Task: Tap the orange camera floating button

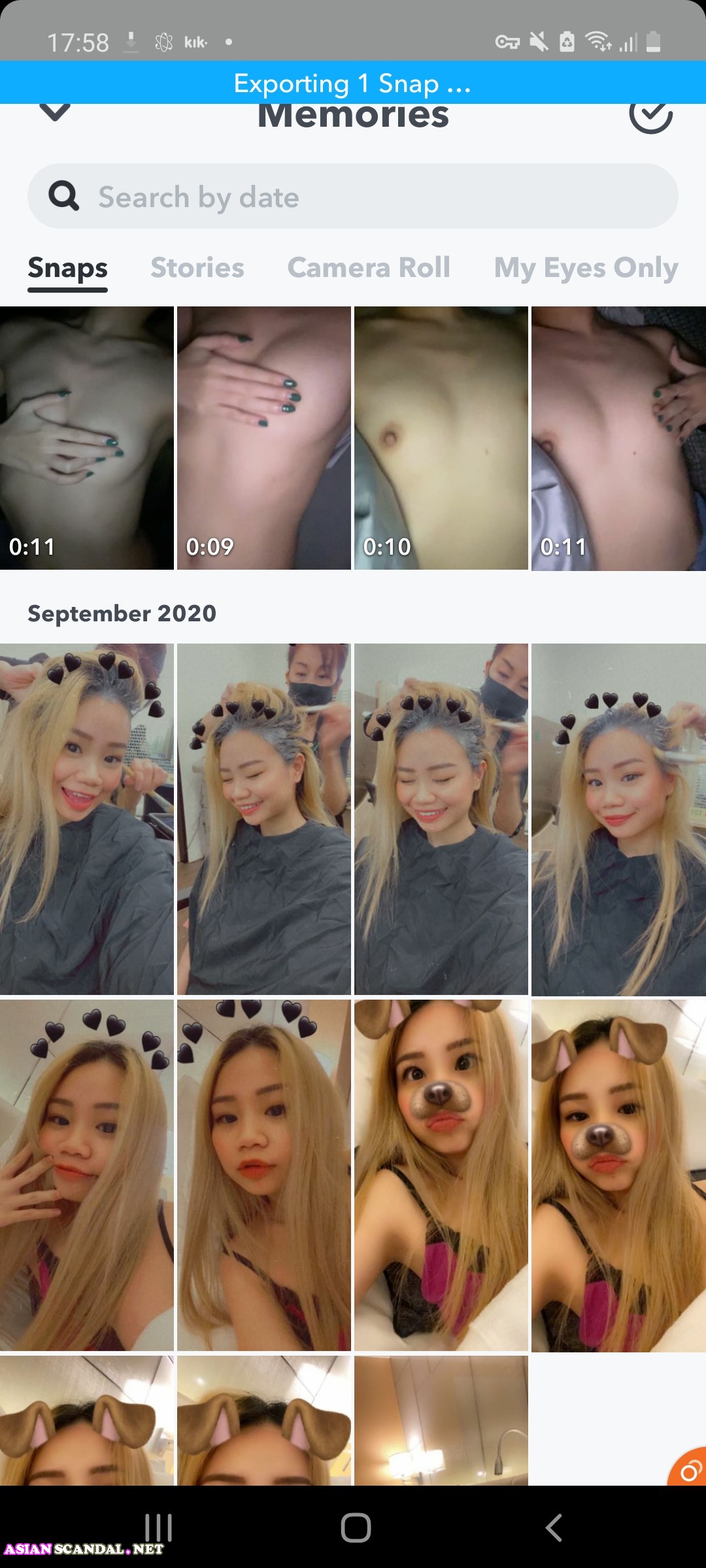Action: tap(688, 1470)
